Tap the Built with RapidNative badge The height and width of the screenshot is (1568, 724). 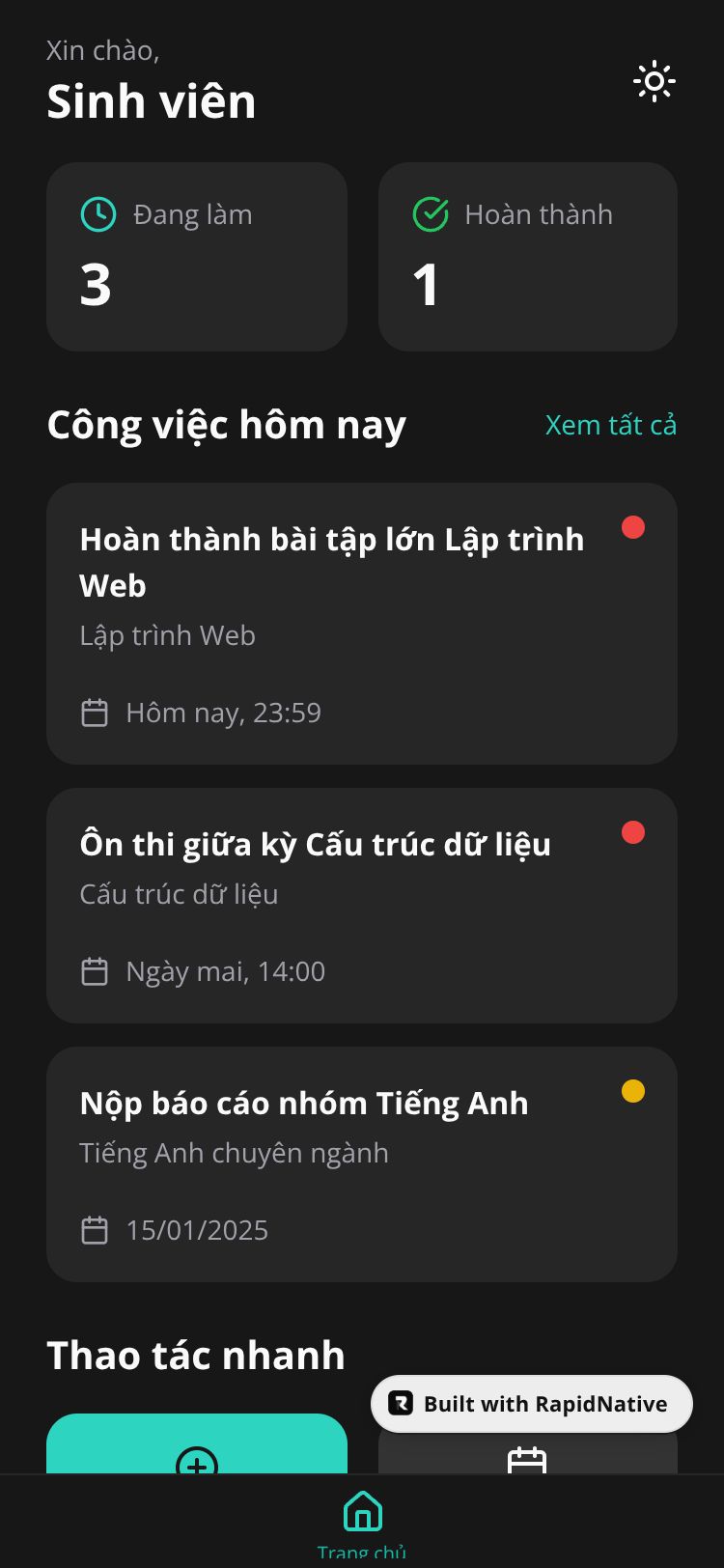[532, 1404]
